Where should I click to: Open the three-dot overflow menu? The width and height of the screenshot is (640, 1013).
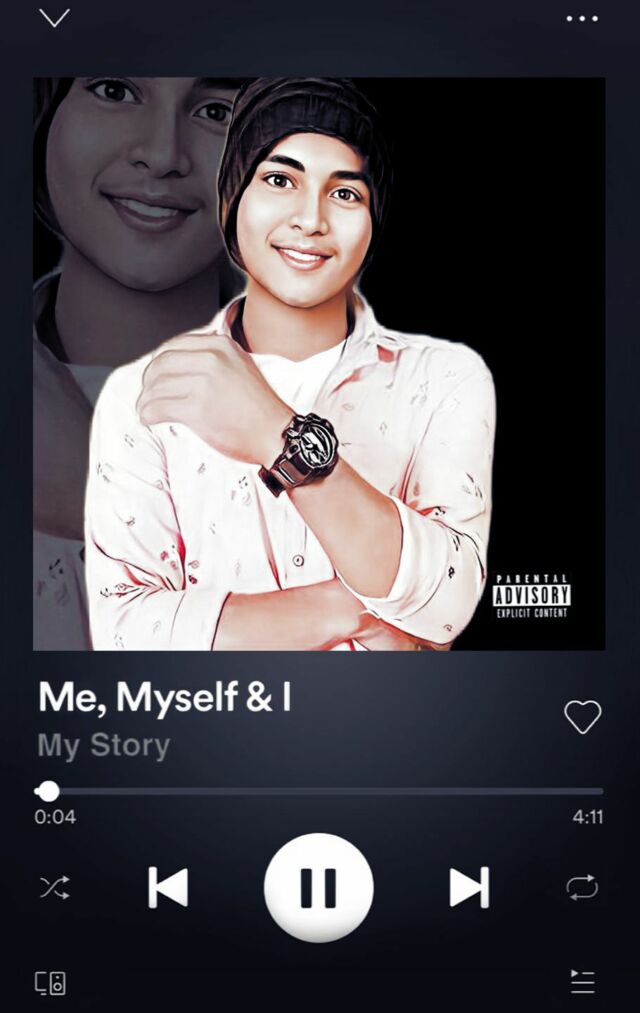[582, 18]
